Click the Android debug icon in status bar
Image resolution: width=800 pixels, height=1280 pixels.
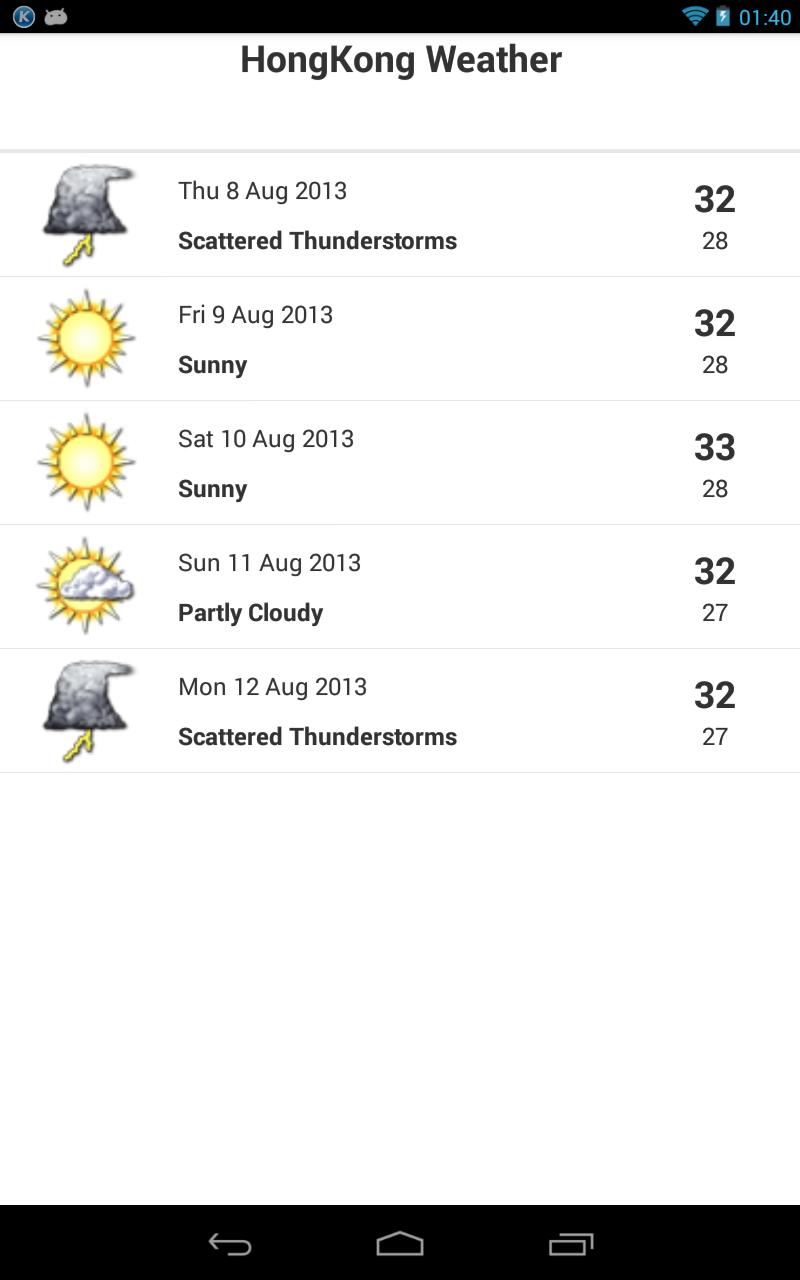coord(55,16)
